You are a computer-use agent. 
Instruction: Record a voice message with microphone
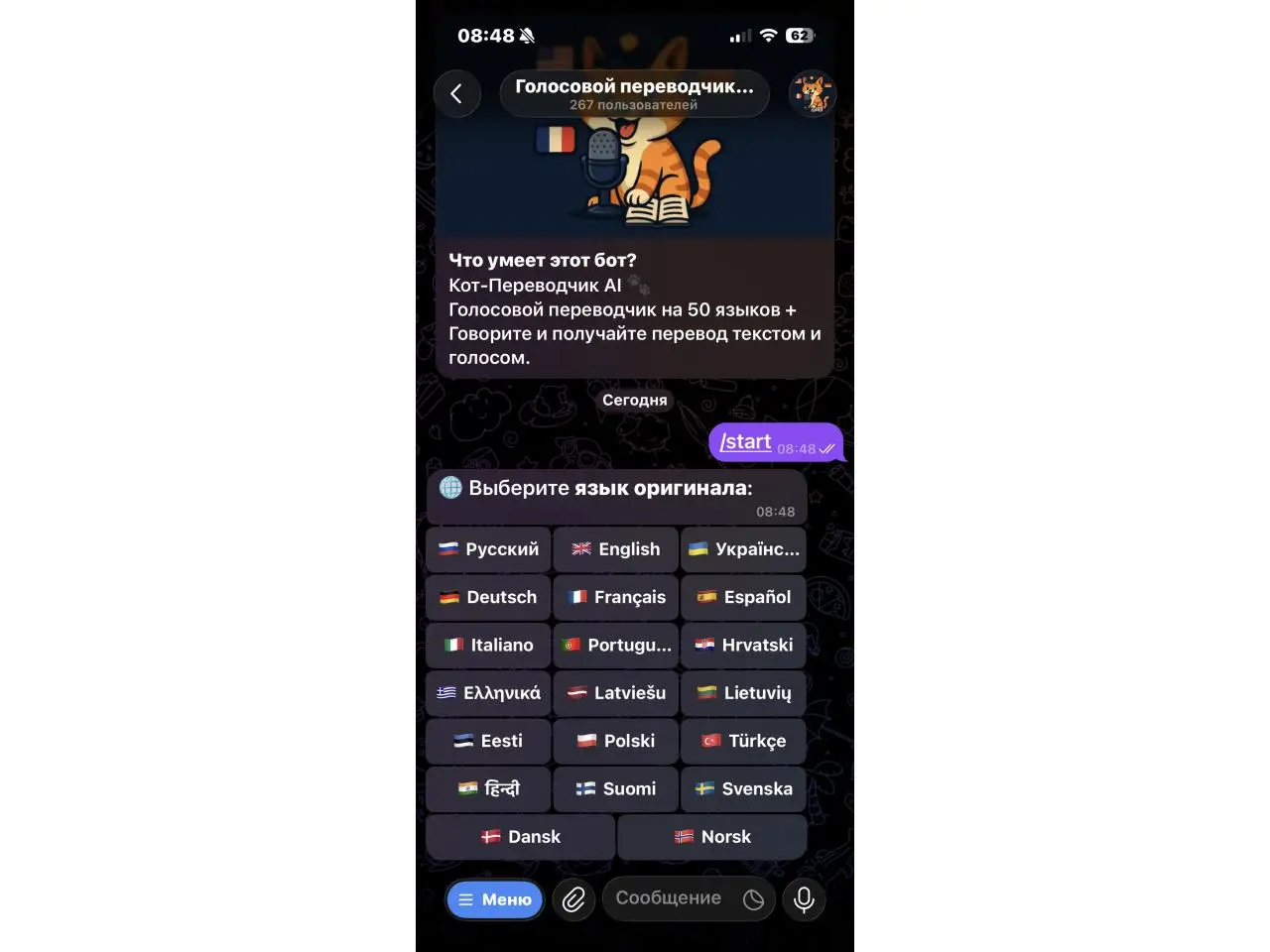click(804, 899)
